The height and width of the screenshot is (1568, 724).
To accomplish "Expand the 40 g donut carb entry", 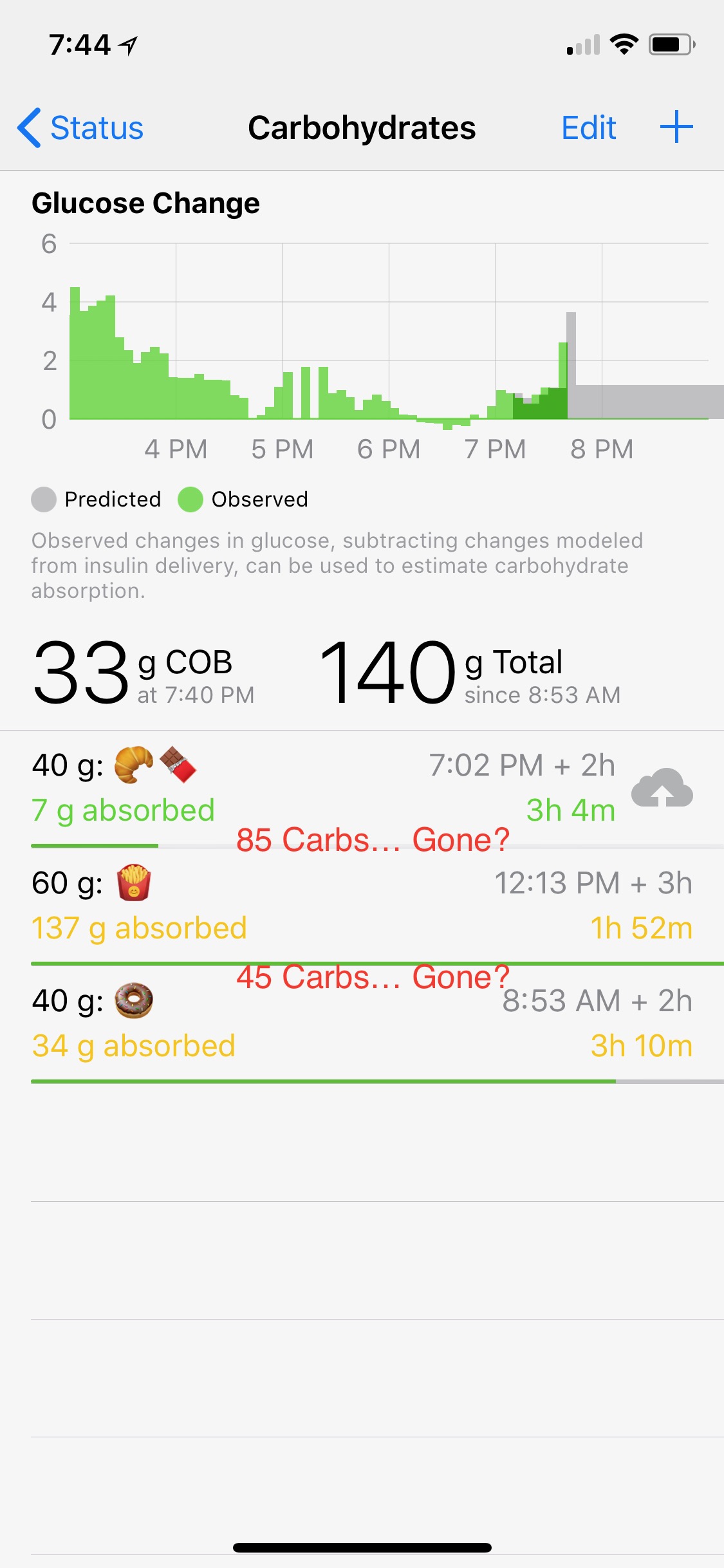I will click(x=360, y=1023).
